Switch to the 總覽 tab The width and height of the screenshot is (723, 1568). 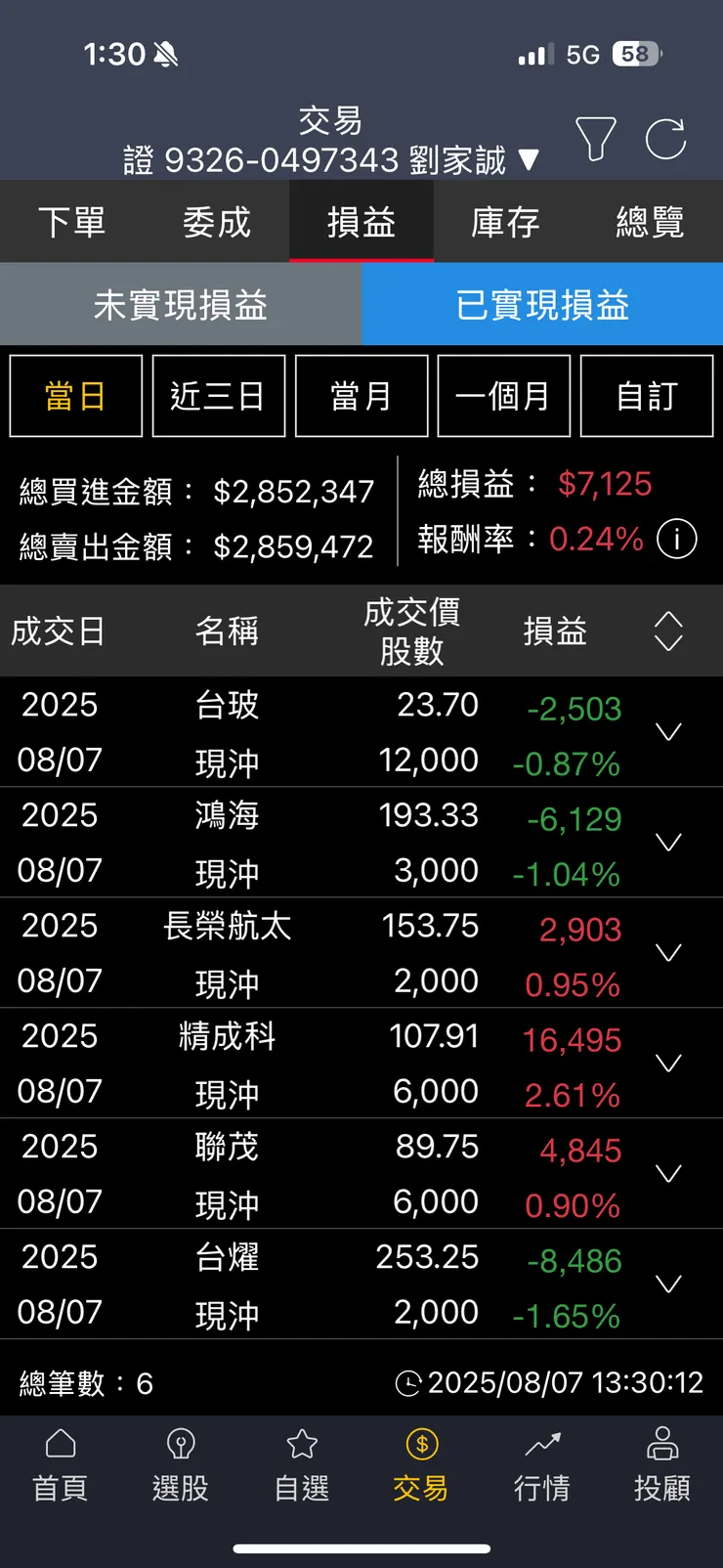[650, 222]
